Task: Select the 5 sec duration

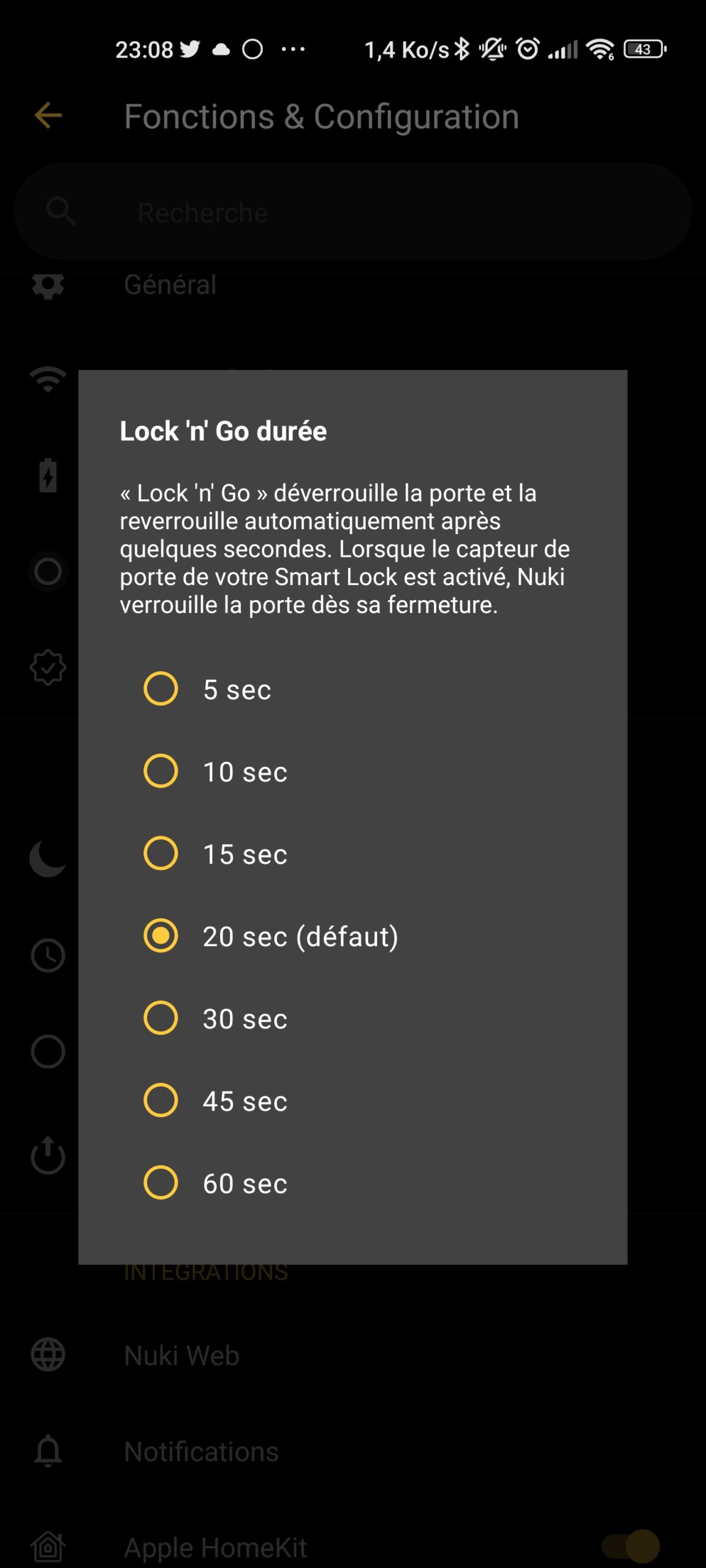Action: coord(352,689)
